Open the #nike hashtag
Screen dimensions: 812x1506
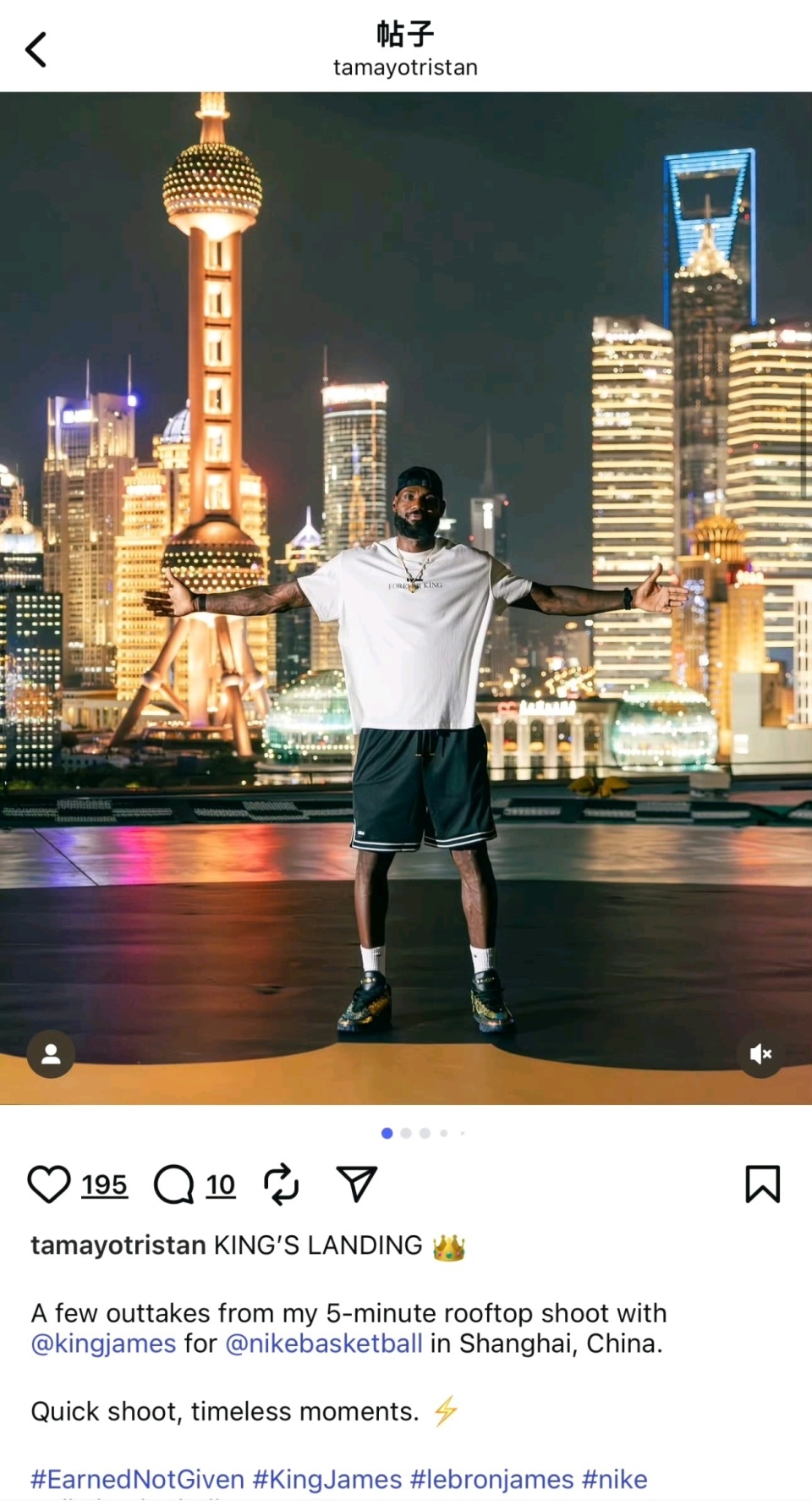point(615,1479)
